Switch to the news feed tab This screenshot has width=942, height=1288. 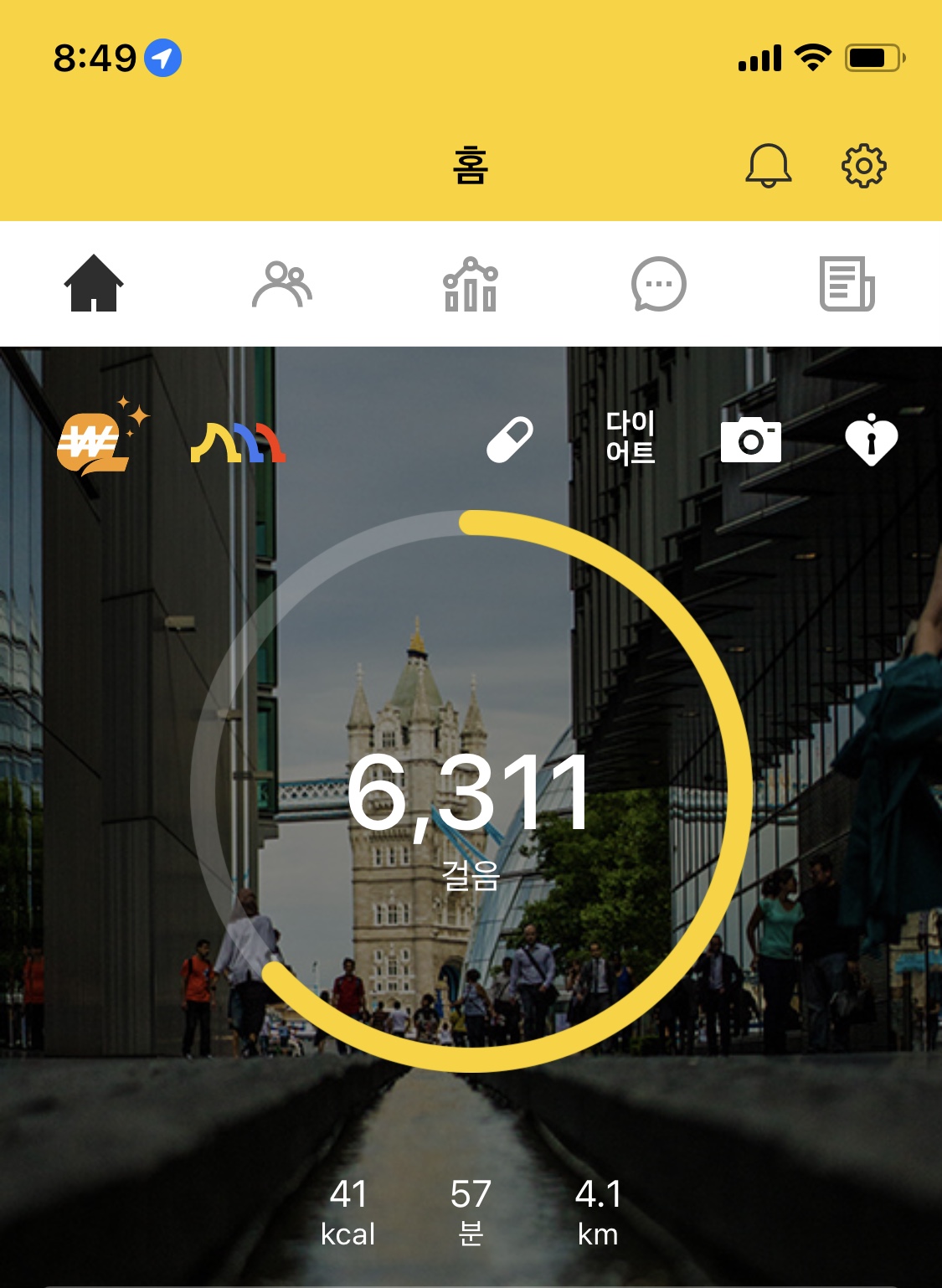tap(847, 284)
